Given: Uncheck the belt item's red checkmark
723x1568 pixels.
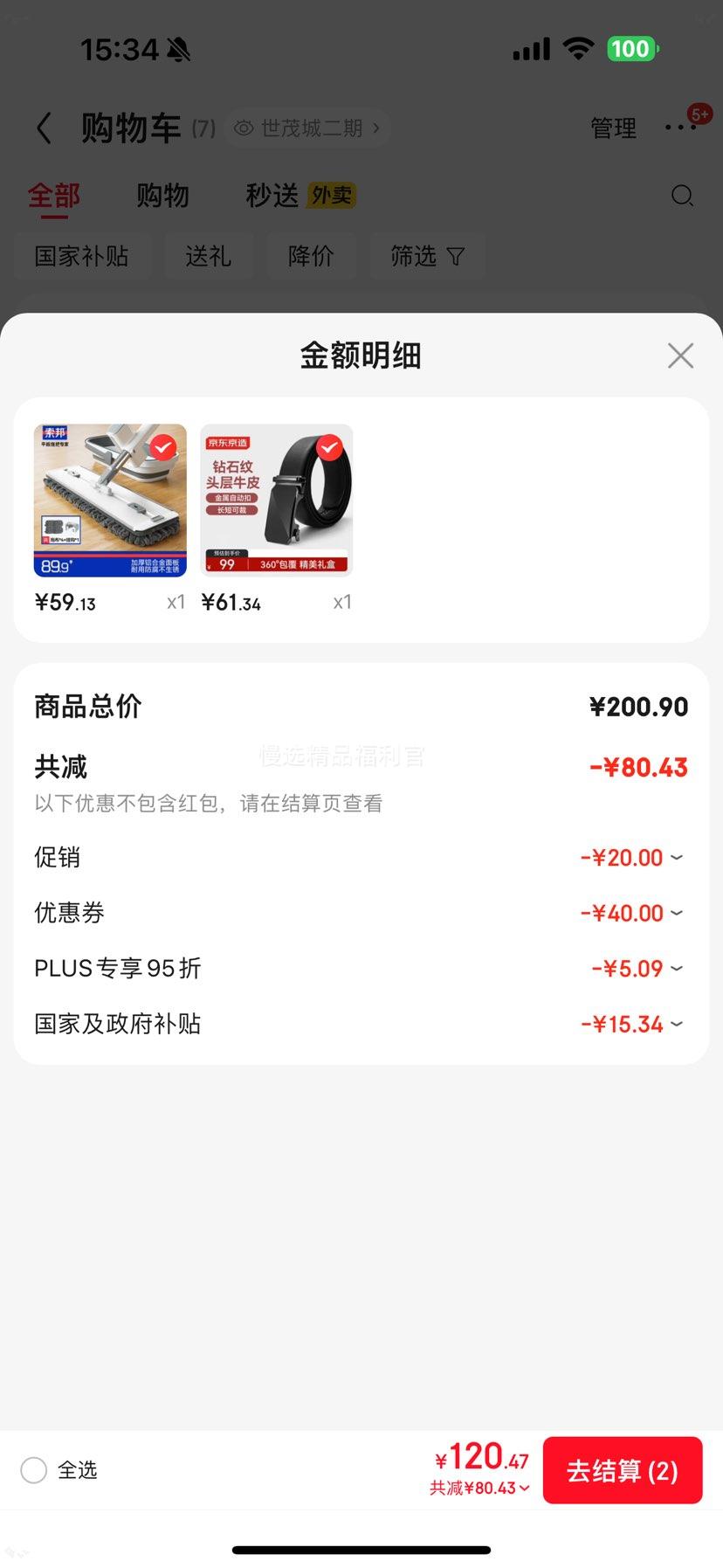Looking at the screenshot, I should [x=329, y=448].
